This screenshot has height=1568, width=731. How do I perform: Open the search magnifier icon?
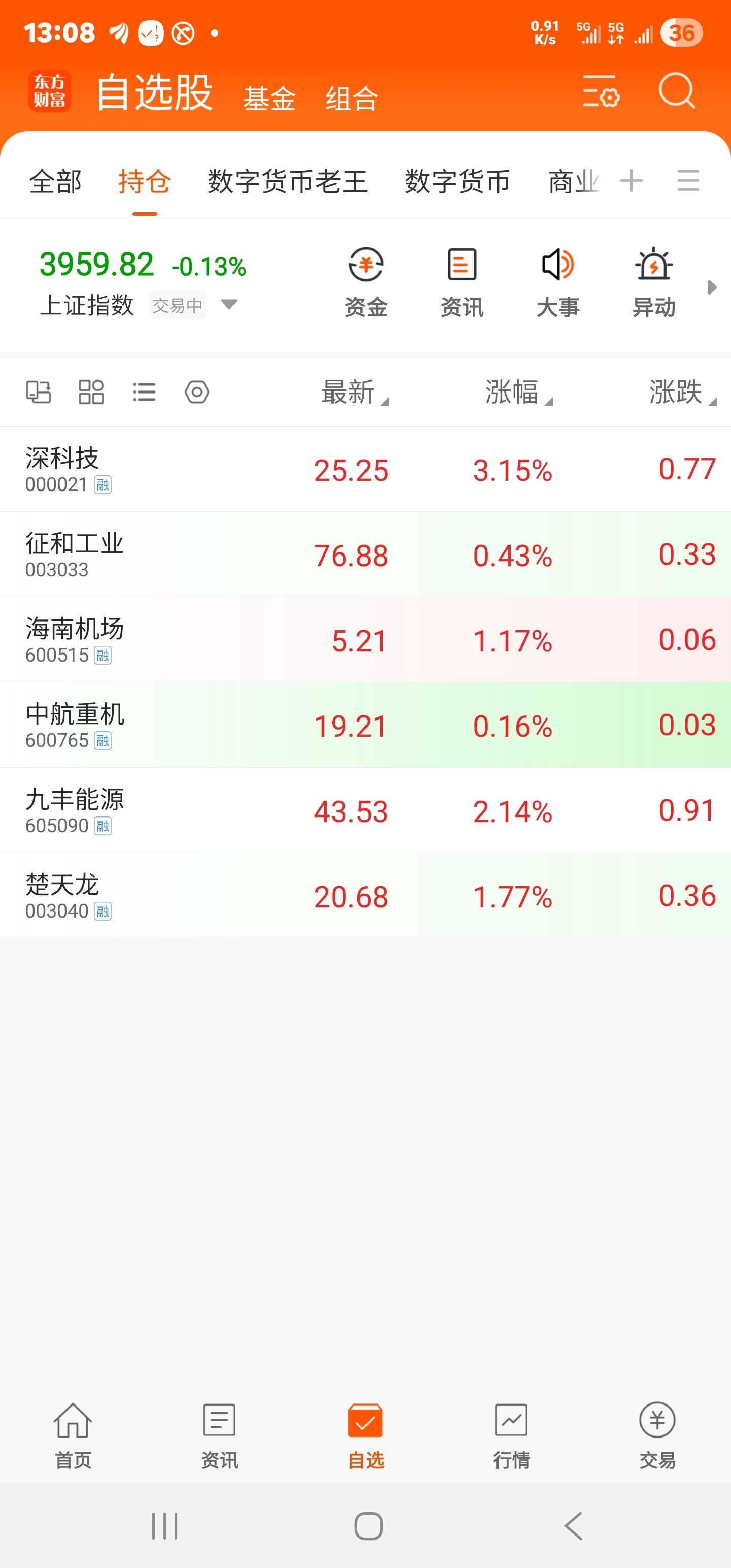(676, 91)
